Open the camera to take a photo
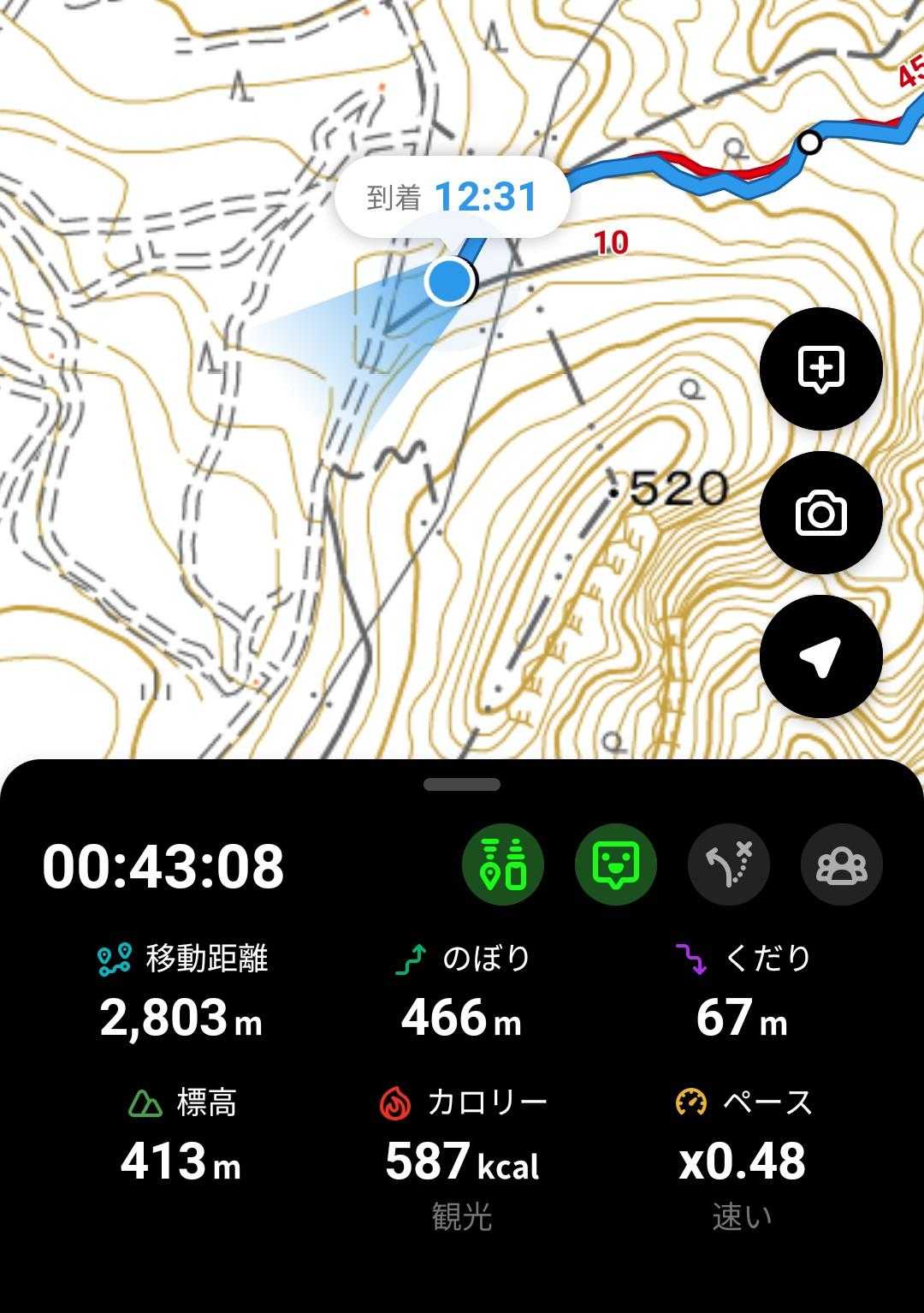This screenshot has width=924, height=1313. pos(820,513)
